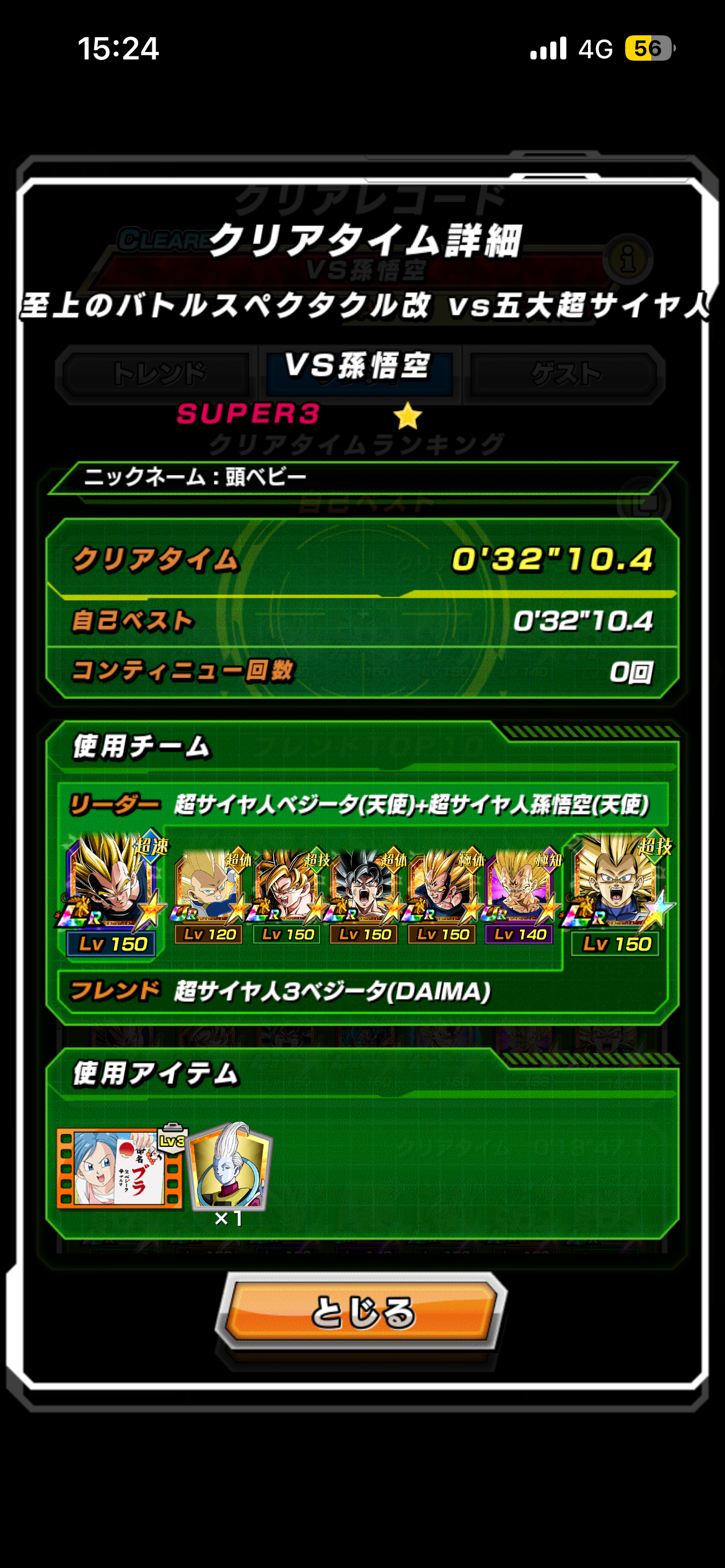Image resolution: width=725 pixels, height=1568 pixels.
Task: Open the Lv 120 UR team member
Action: coord(209,887)
